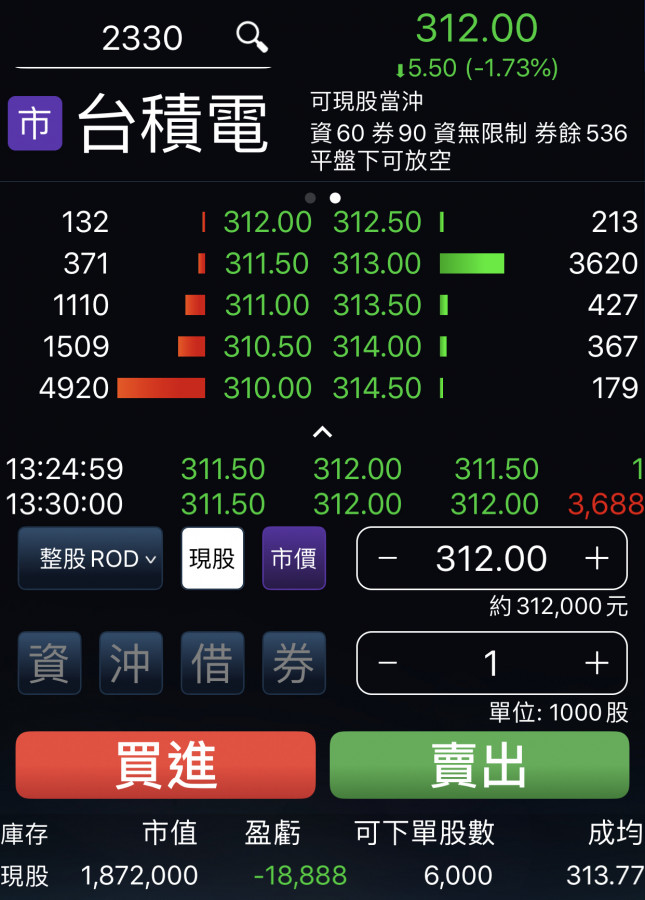Edit the stock code field 2330

pos(142,39)
